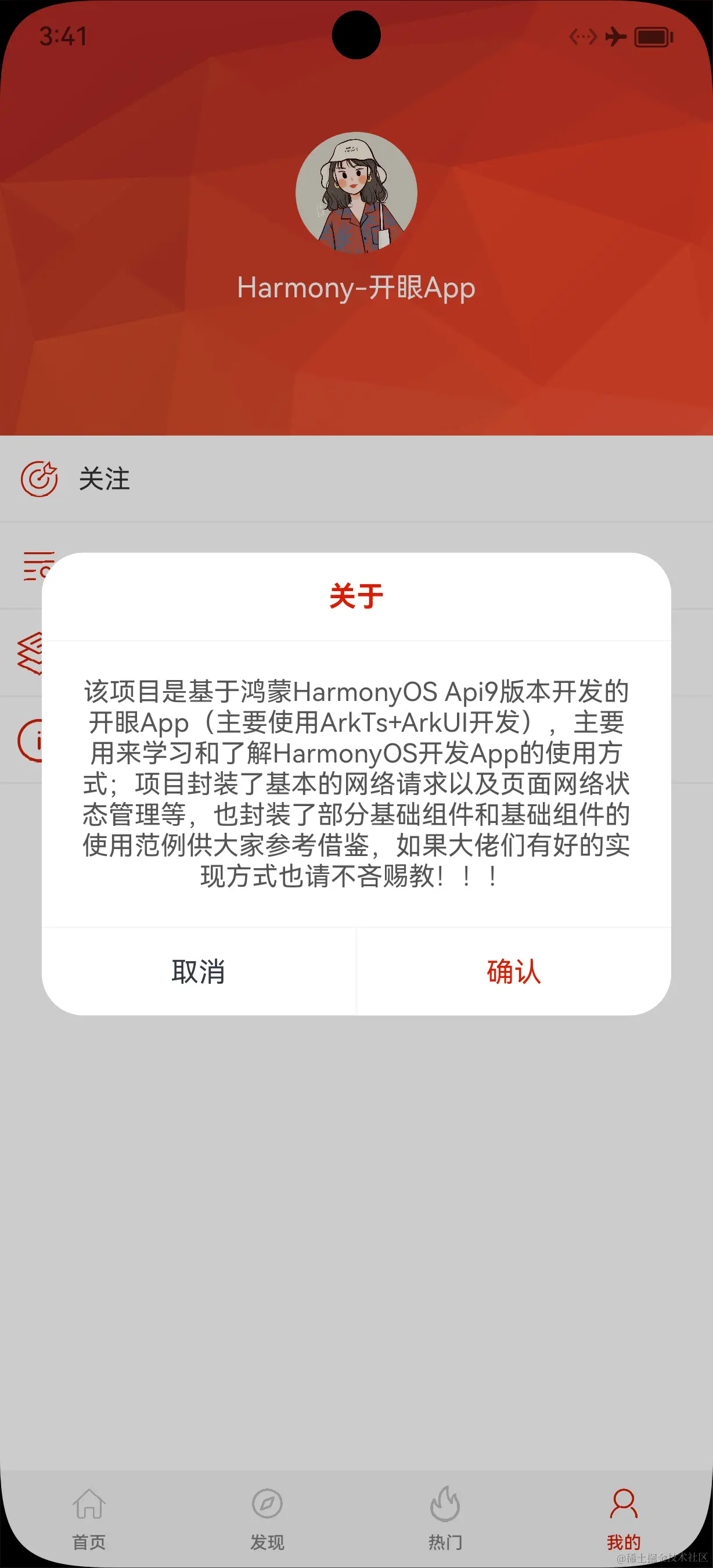713x1568 pixels.
Task: Confirm the 关于 dialog with 确认
Action: 513,972
